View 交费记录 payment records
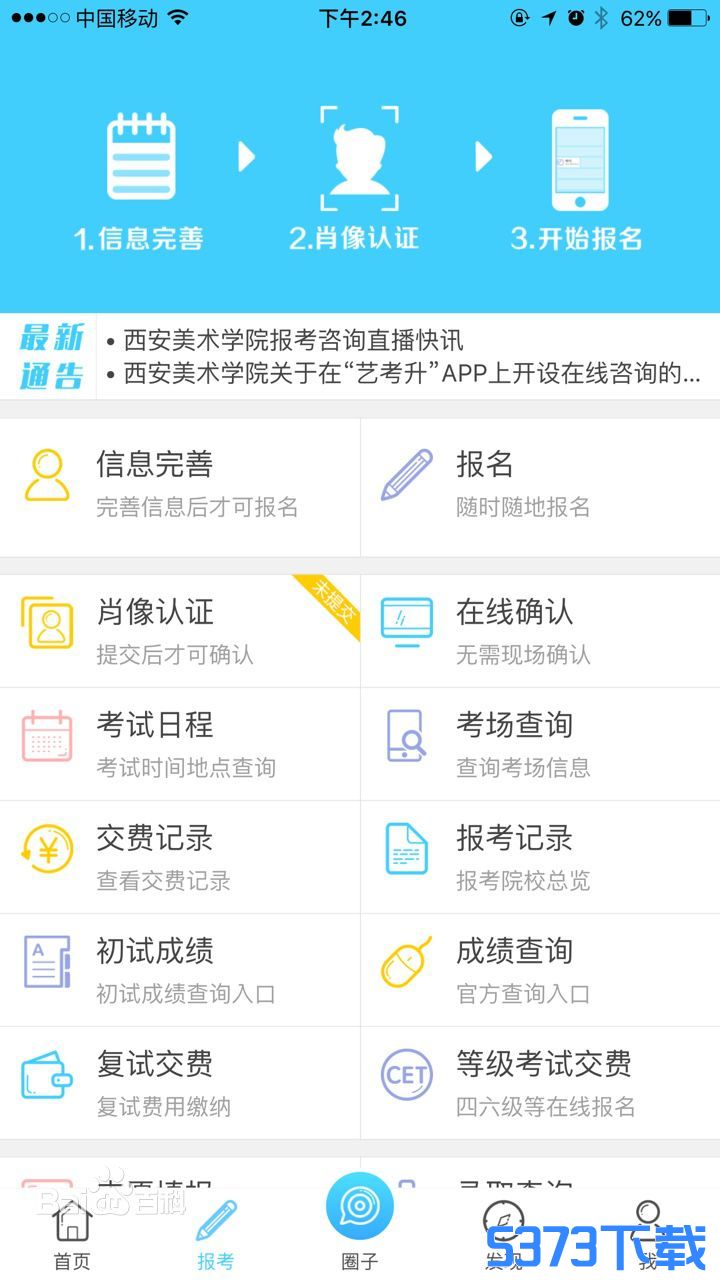Image resolution: width=720 pixels, height=1280 pixels. pos(180,857)
